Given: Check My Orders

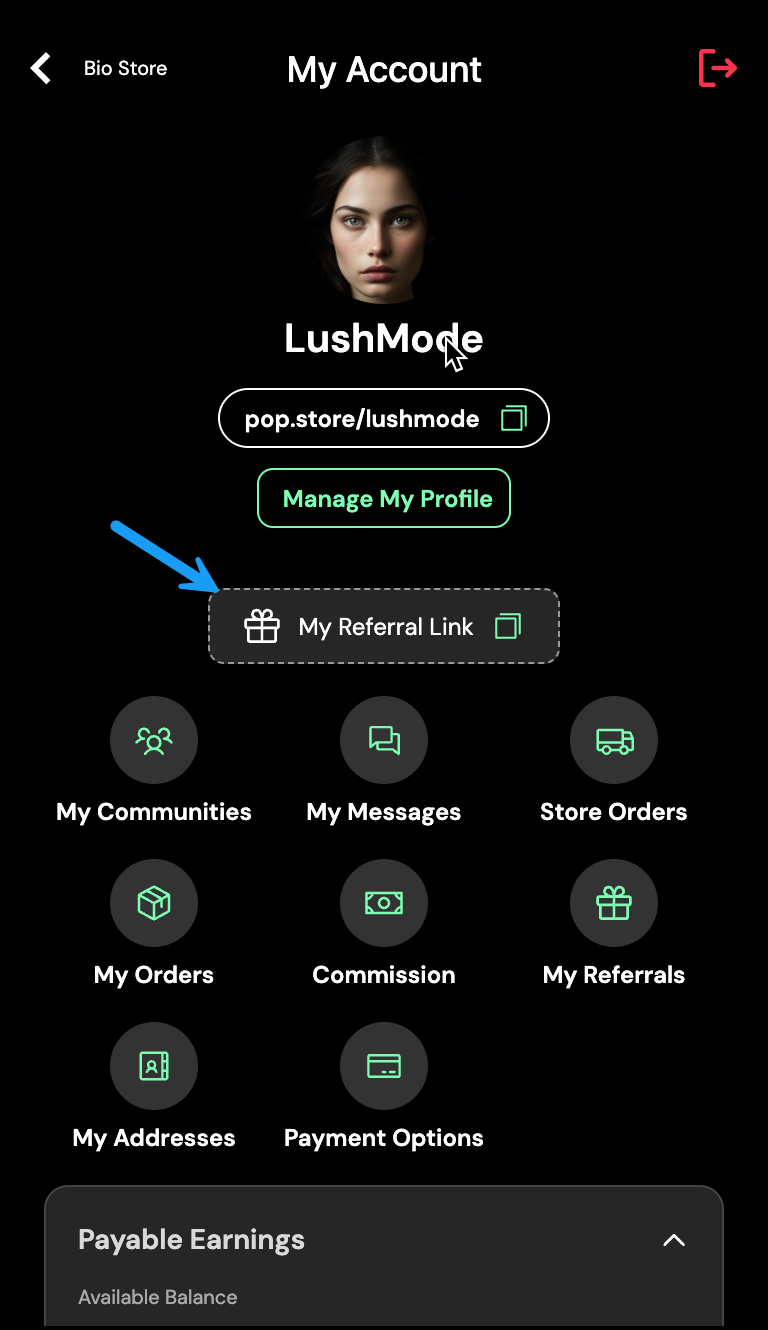Looking at the screenshot, I should coord(154,904).
